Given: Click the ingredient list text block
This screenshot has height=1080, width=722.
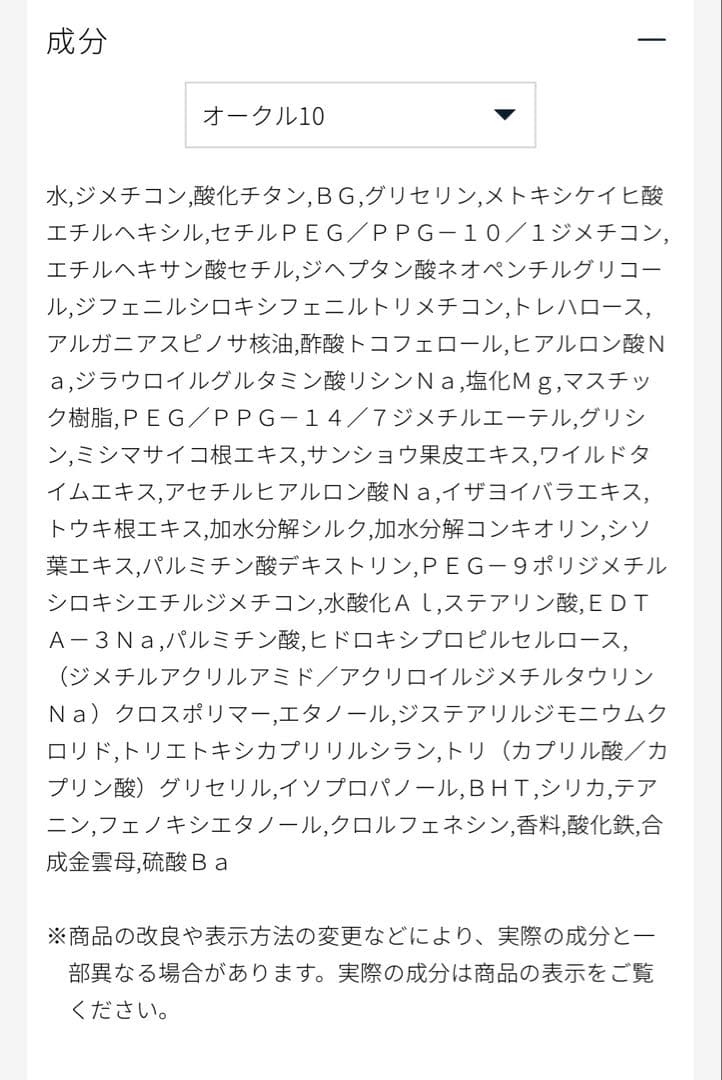Looking at the screenshot, I should click(x=360, y=520).
